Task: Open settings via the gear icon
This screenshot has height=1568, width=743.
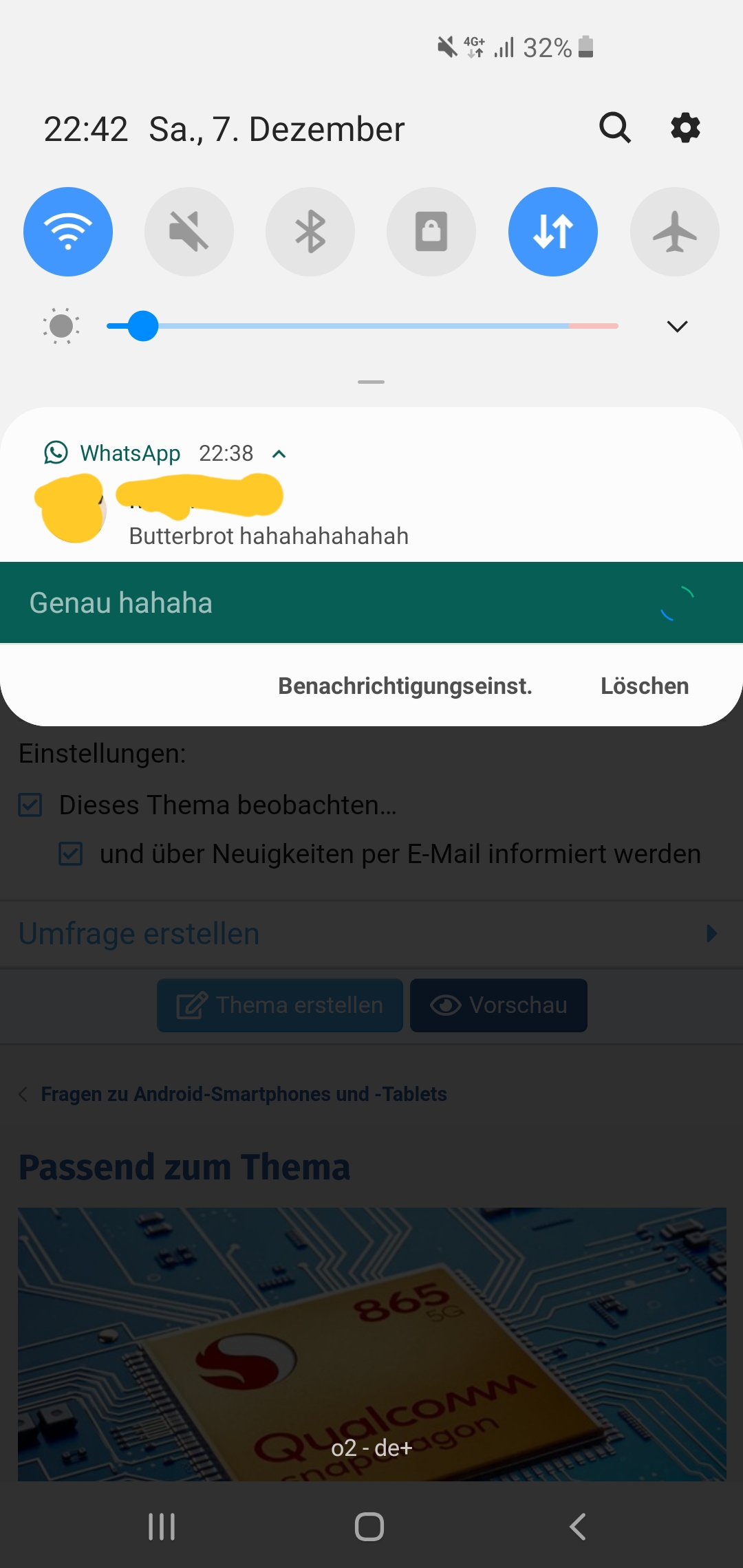Action: [x=685, y=128]
